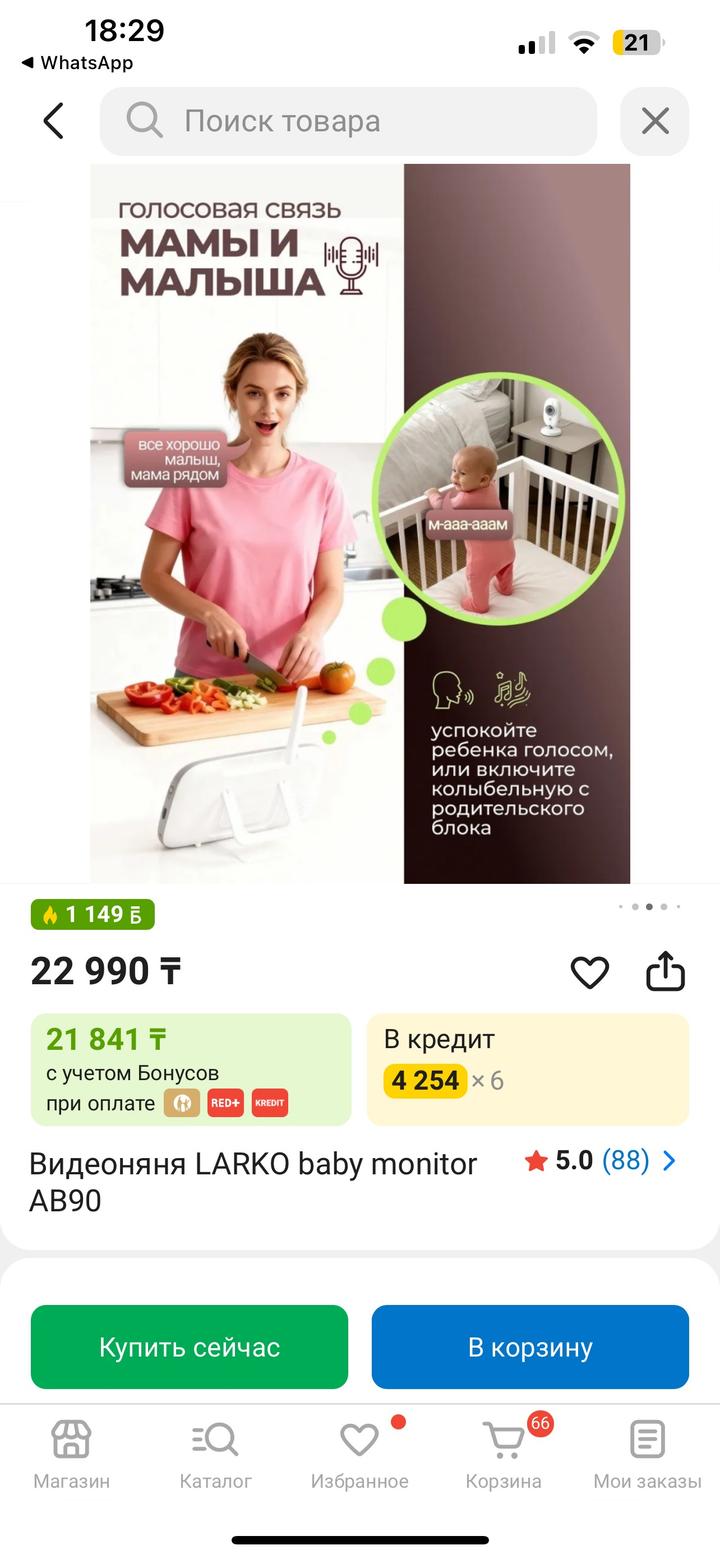The width and height of the screenshot is (720, 1558).
Task: Go to the Избранное tab
Action: point(359,1455)
